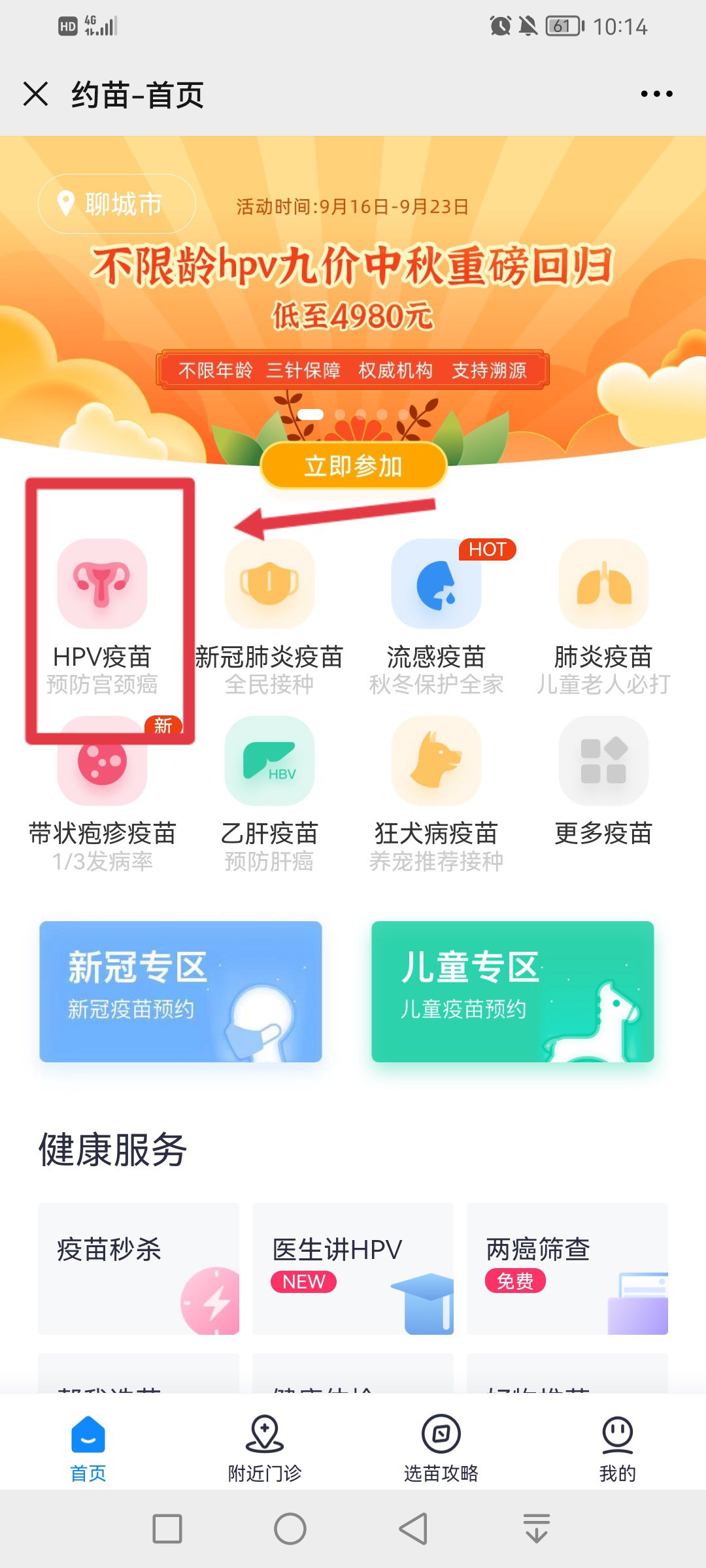Open the three-dot overflow menu
Screen dimensions: 706x1568
coord(656,94)
